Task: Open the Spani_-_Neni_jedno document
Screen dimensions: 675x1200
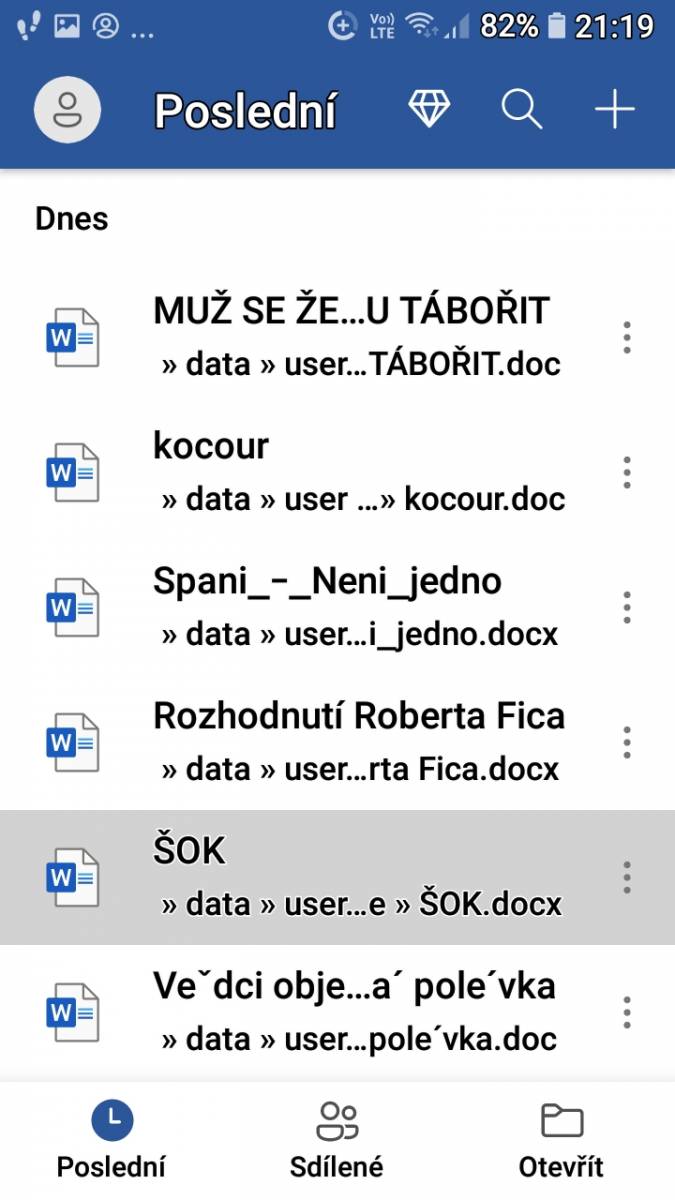Action: point(310,607)
